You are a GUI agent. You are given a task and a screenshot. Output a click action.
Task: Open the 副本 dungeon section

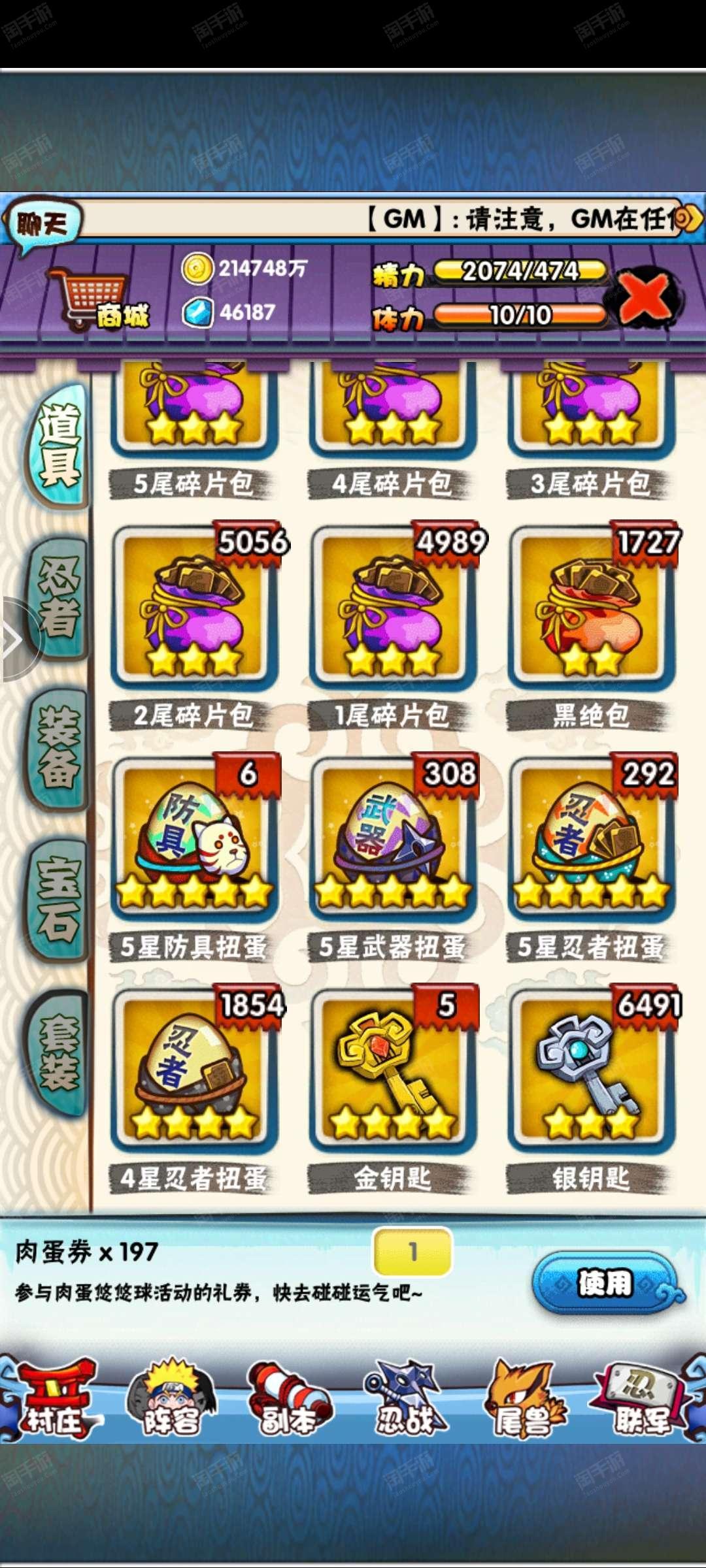point(289,1398)
